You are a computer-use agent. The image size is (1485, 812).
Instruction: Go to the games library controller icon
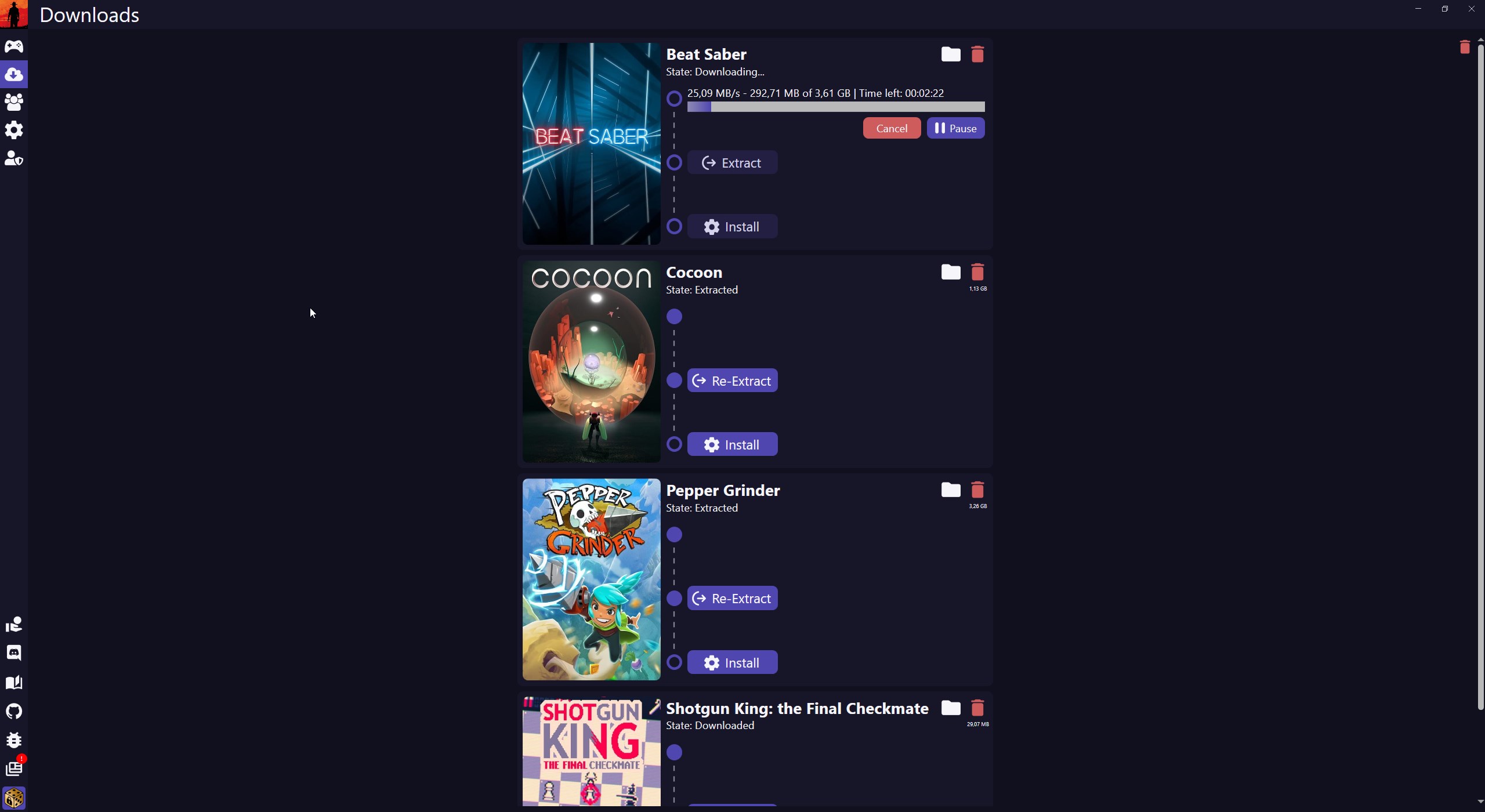coord(14,46)
